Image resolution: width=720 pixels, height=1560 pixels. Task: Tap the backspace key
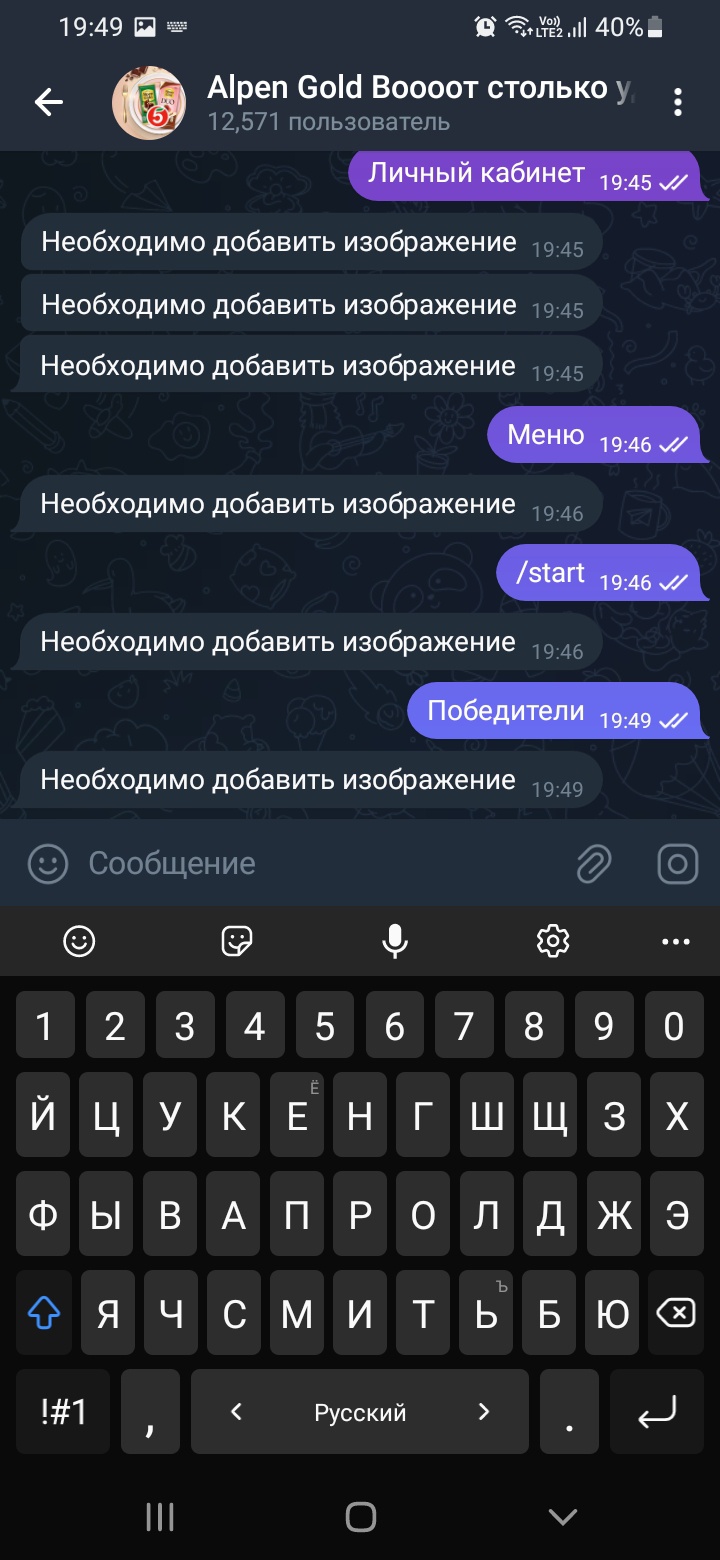pos(677,1314)
